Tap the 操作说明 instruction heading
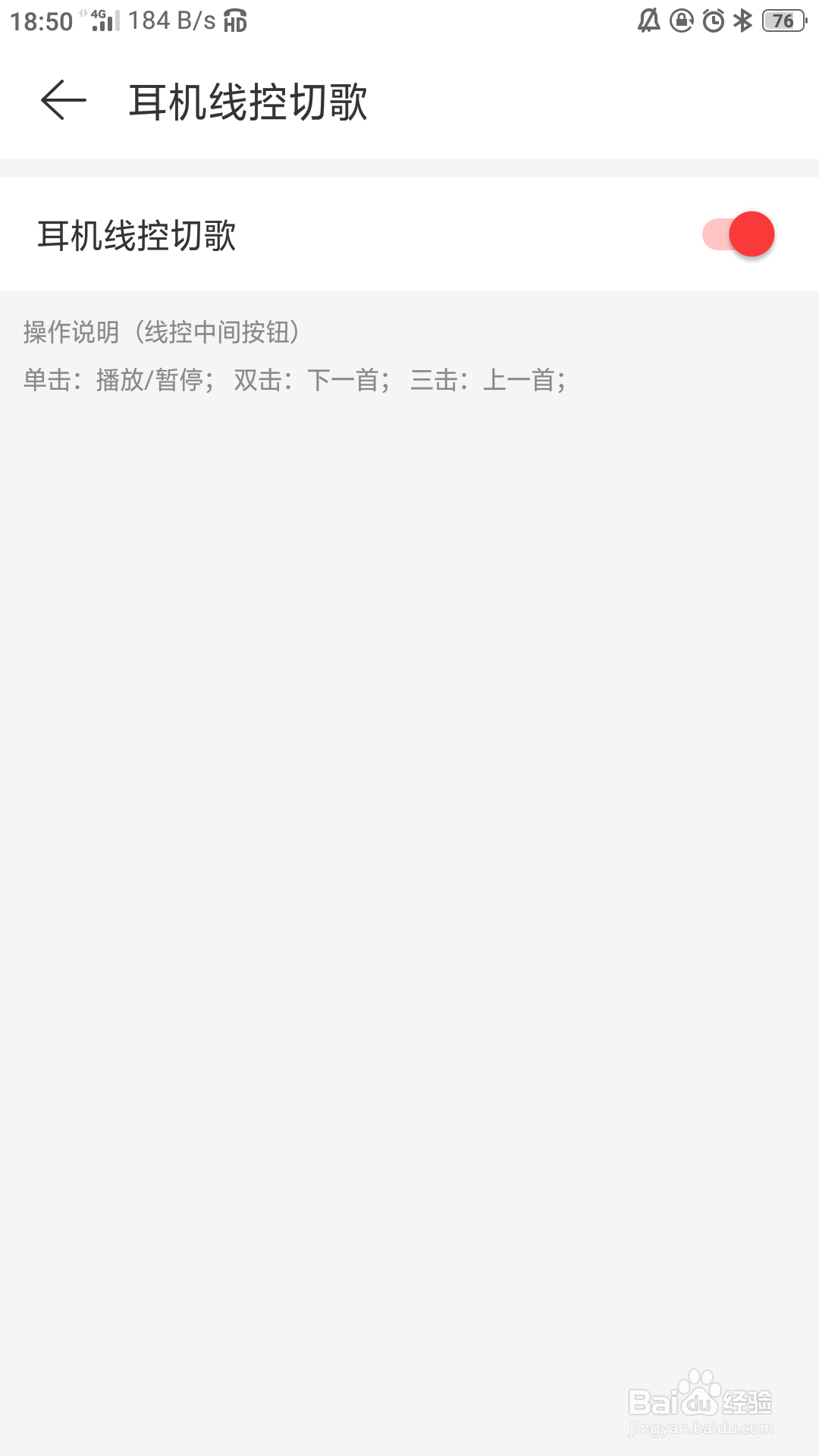 tap(162, 331)
